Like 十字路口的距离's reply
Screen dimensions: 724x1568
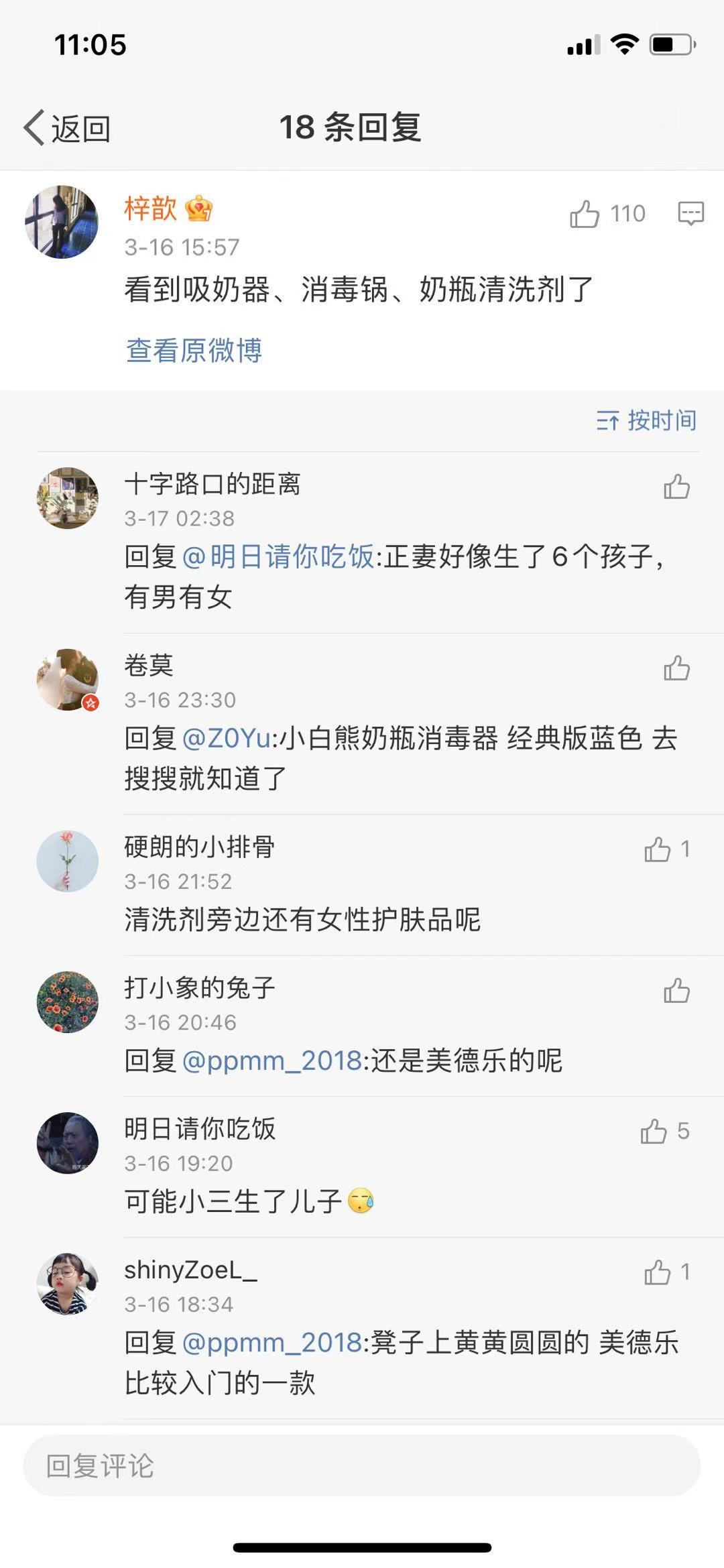676,487
